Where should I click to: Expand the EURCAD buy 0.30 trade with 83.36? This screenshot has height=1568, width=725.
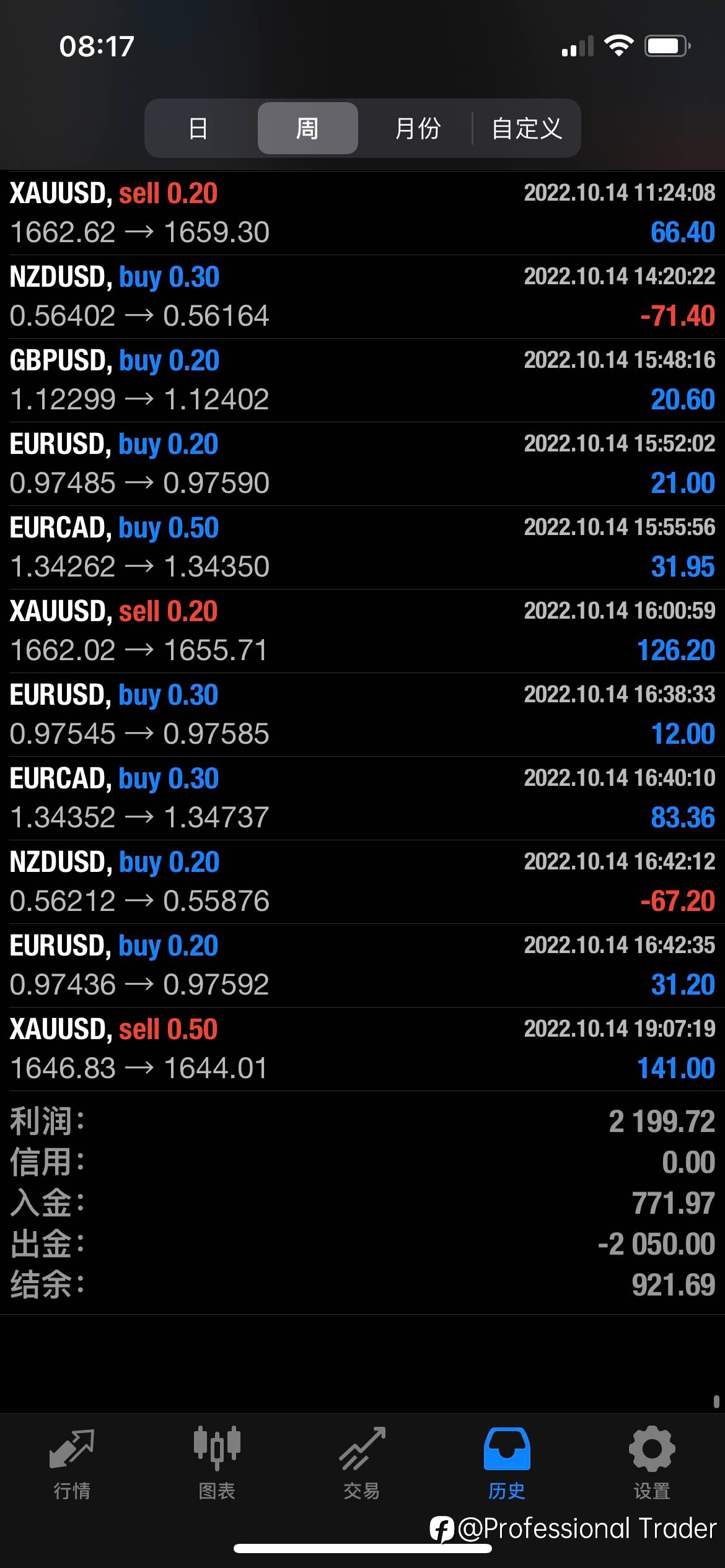pos(362,798)
